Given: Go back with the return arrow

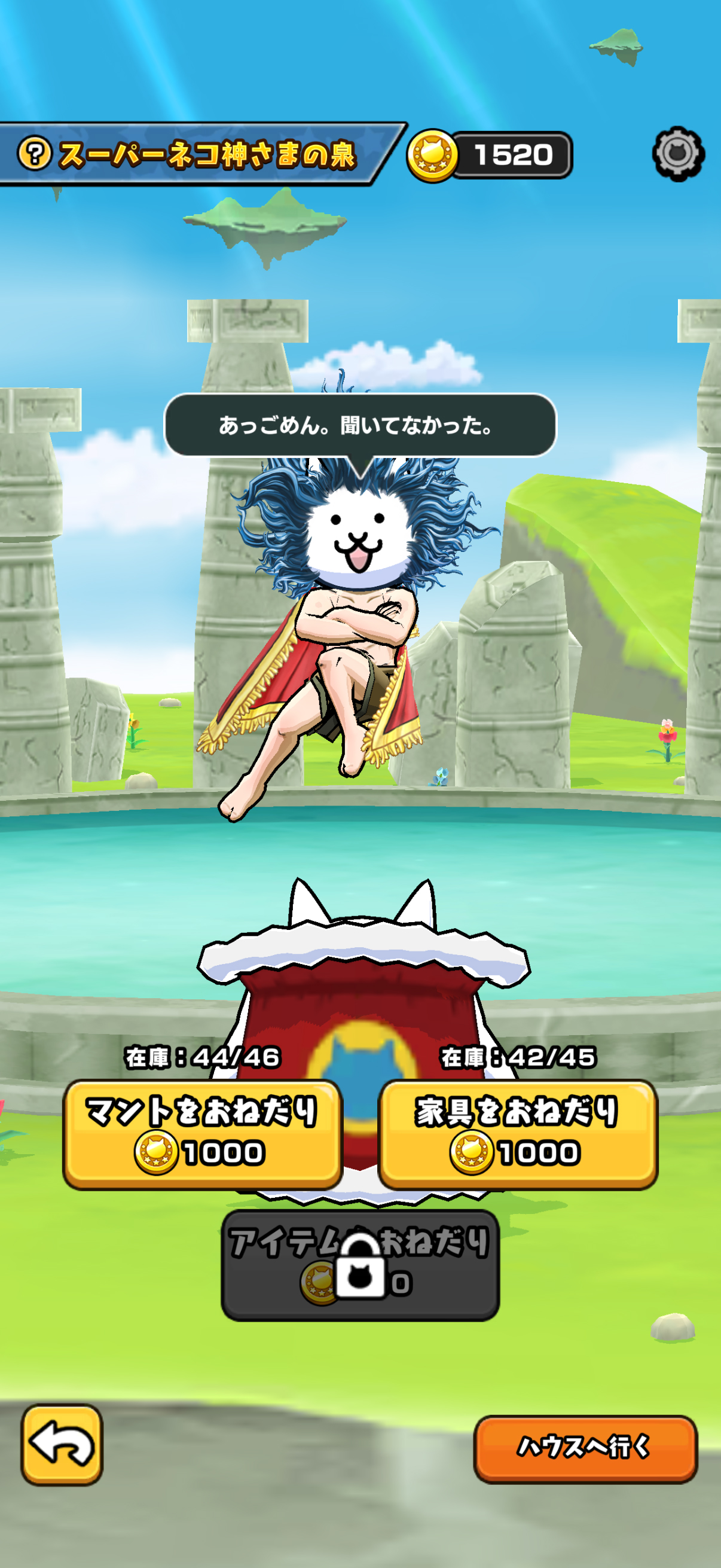Looking at the screenshot, I should (x=62, y=1444).
